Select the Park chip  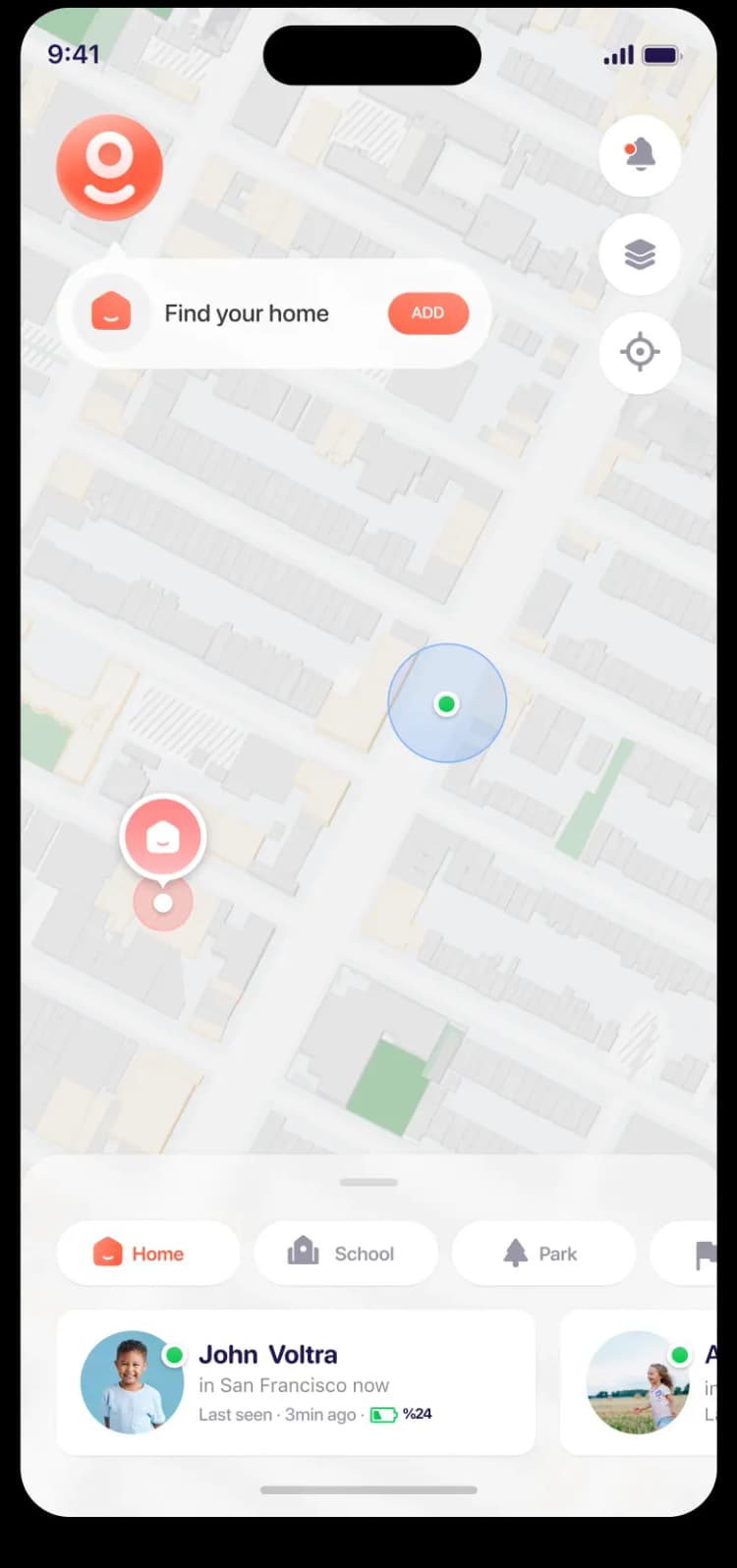point(542,1254)
